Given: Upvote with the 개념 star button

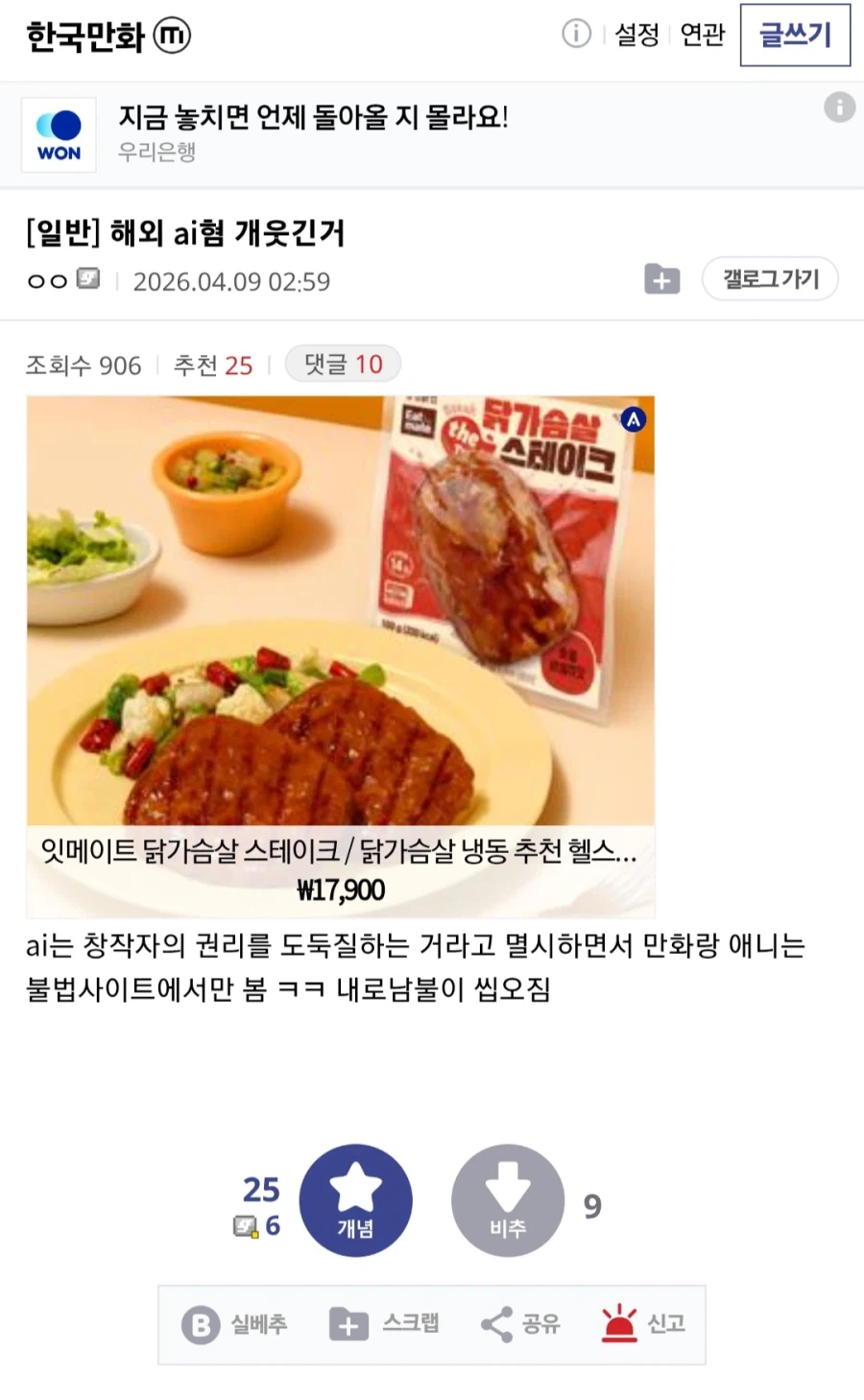Looking at the screenshot, I should click(356, 1200).
